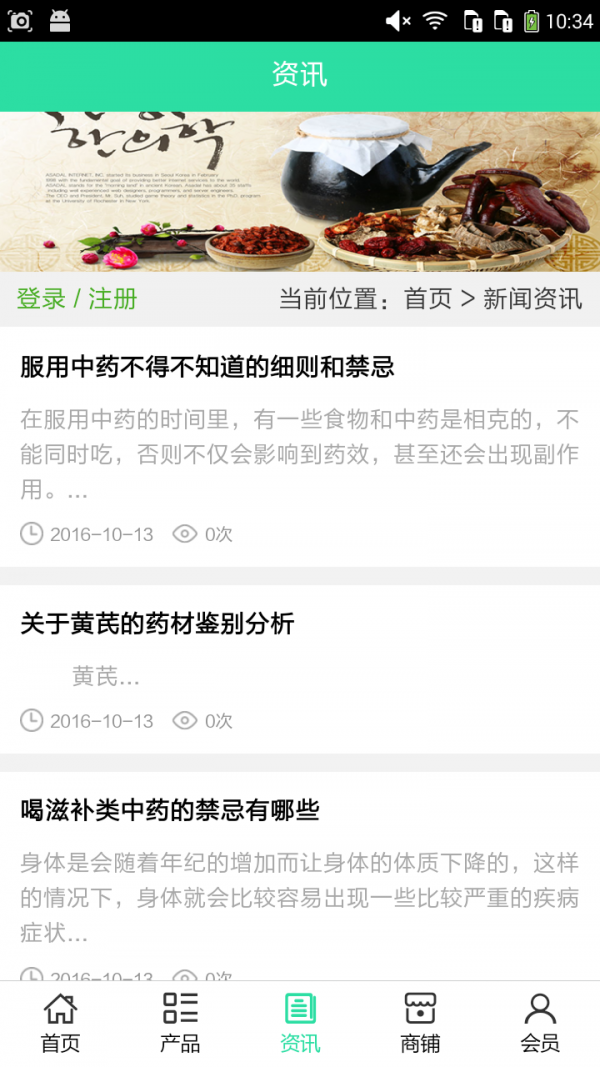
Task: Select the 资讯 tab
Action: click(x=300, y=1023)
